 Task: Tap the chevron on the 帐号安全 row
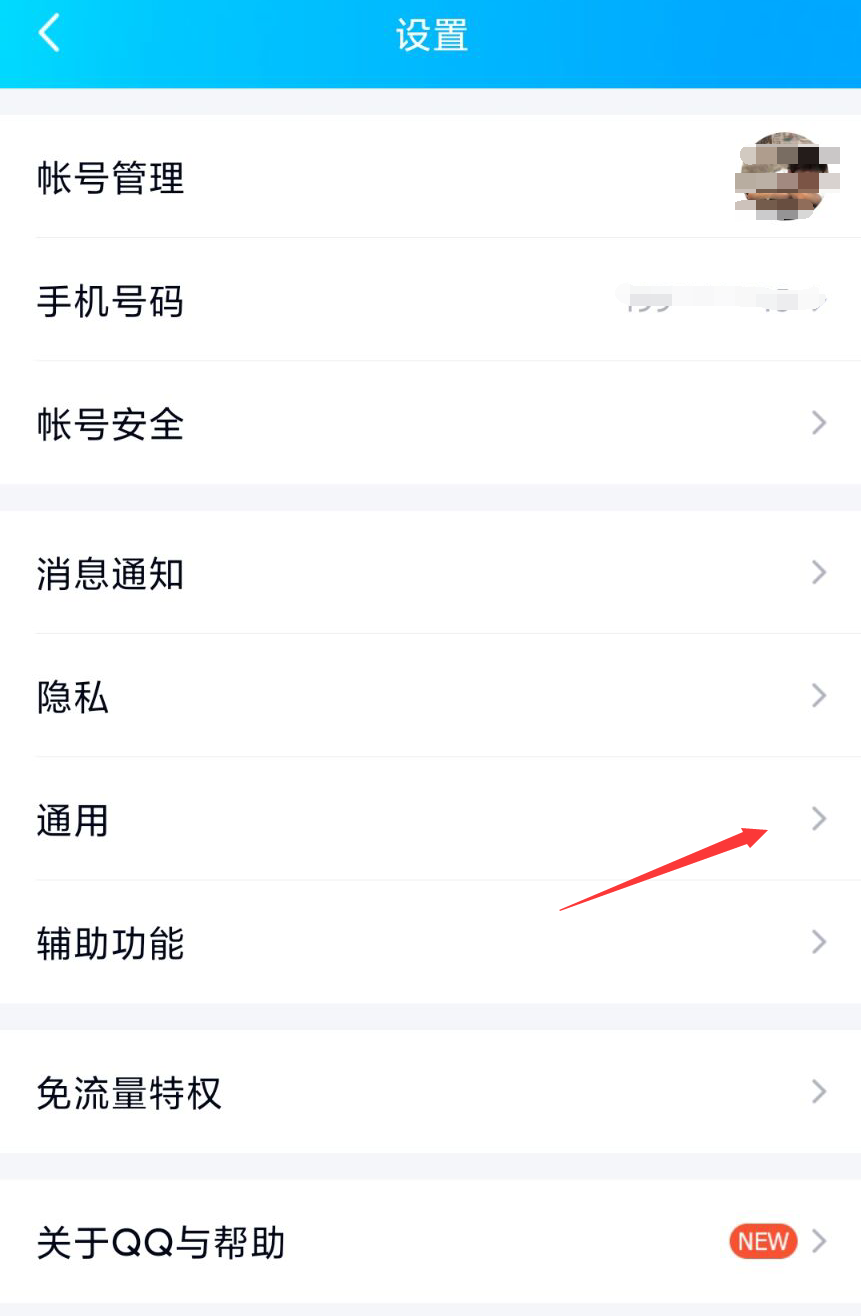coord(819,423)
